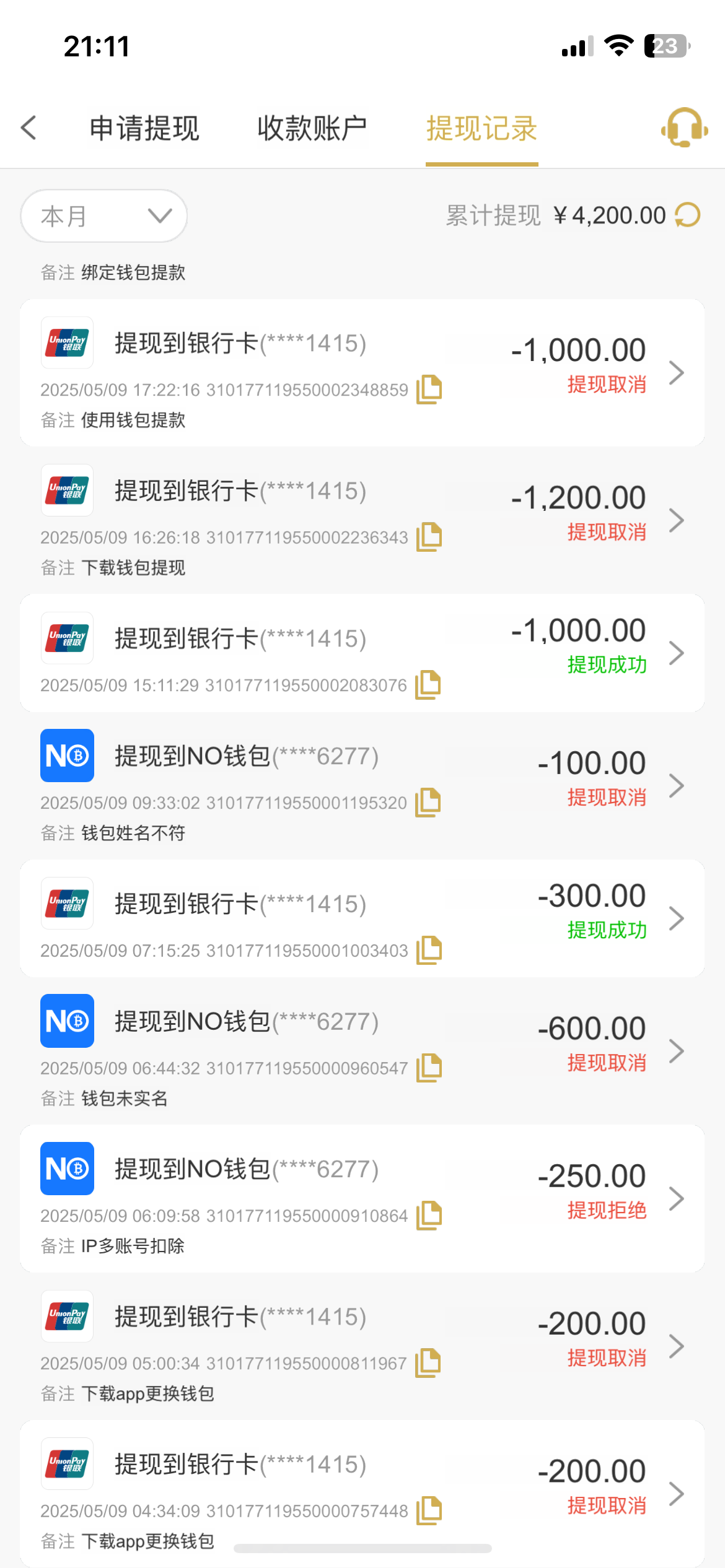Image resolution: width=725 pixels, height=1568 pixels.
Task: Copy order number ending 2348859
Action: click(429, 390)
